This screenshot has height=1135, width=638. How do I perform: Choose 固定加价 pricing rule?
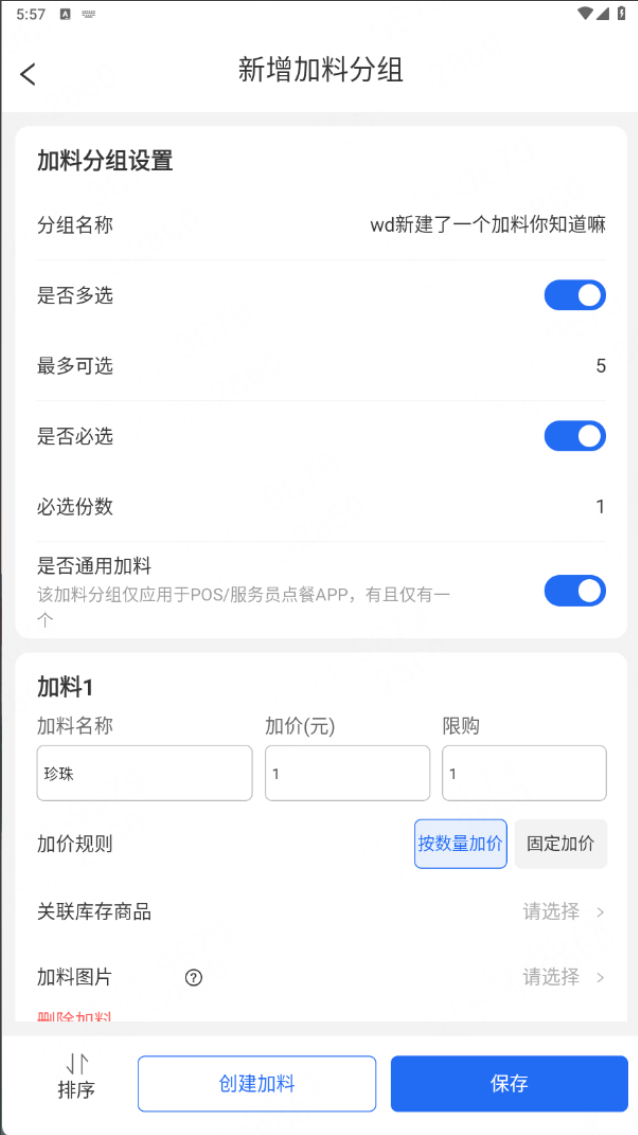(x=560, y=843)
